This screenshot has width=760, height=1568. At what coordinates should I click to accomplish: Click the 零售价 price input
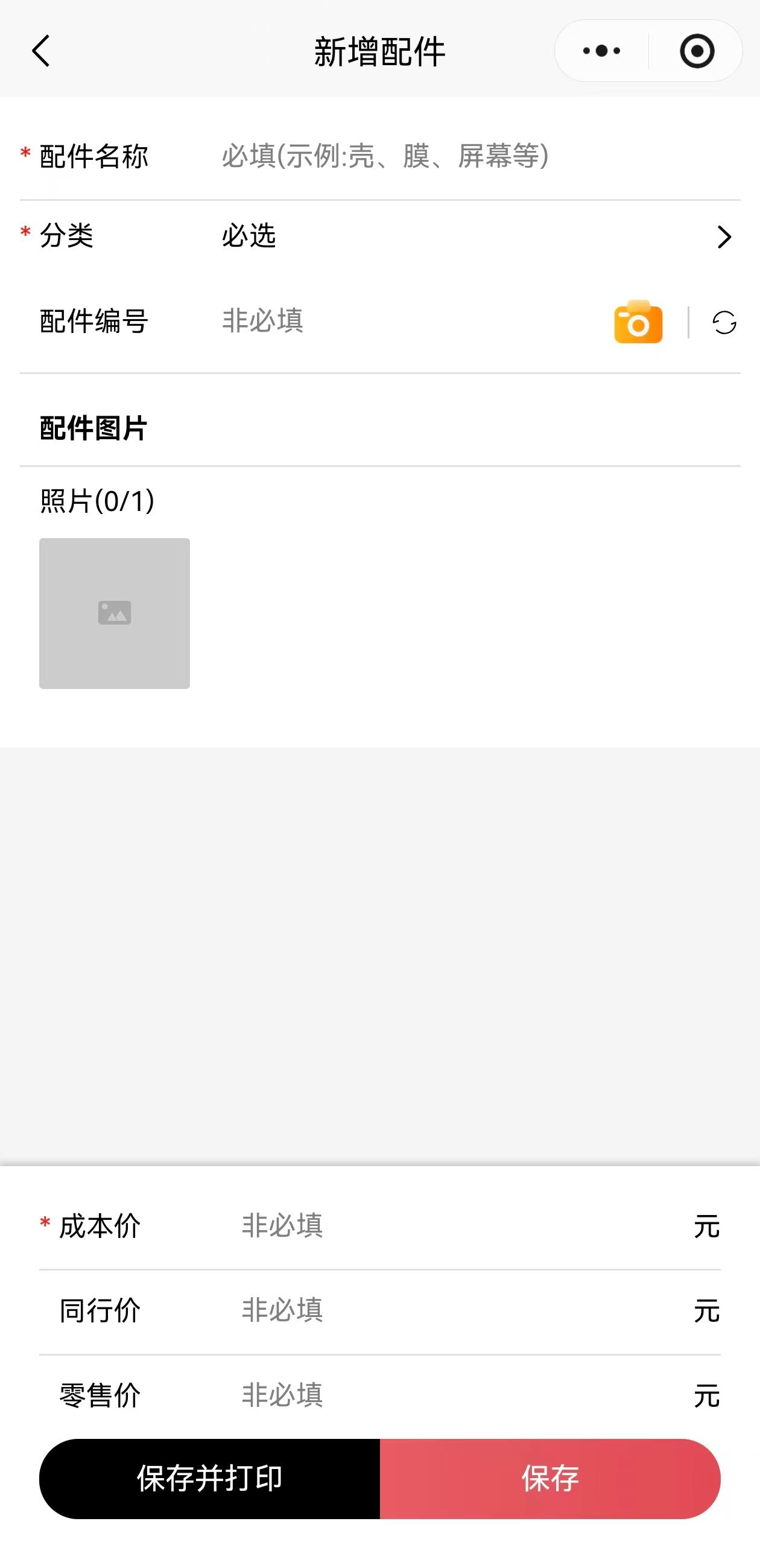(396, 1397)
